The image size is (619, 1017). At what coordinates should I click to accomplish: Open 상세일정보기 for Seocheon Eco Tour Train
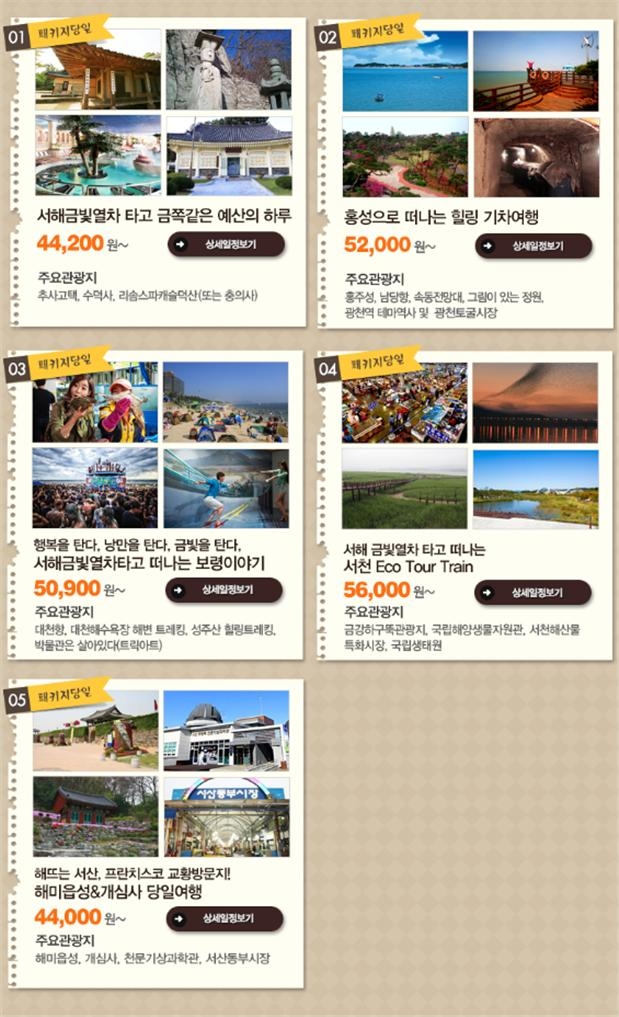click(x=532, y=593)
